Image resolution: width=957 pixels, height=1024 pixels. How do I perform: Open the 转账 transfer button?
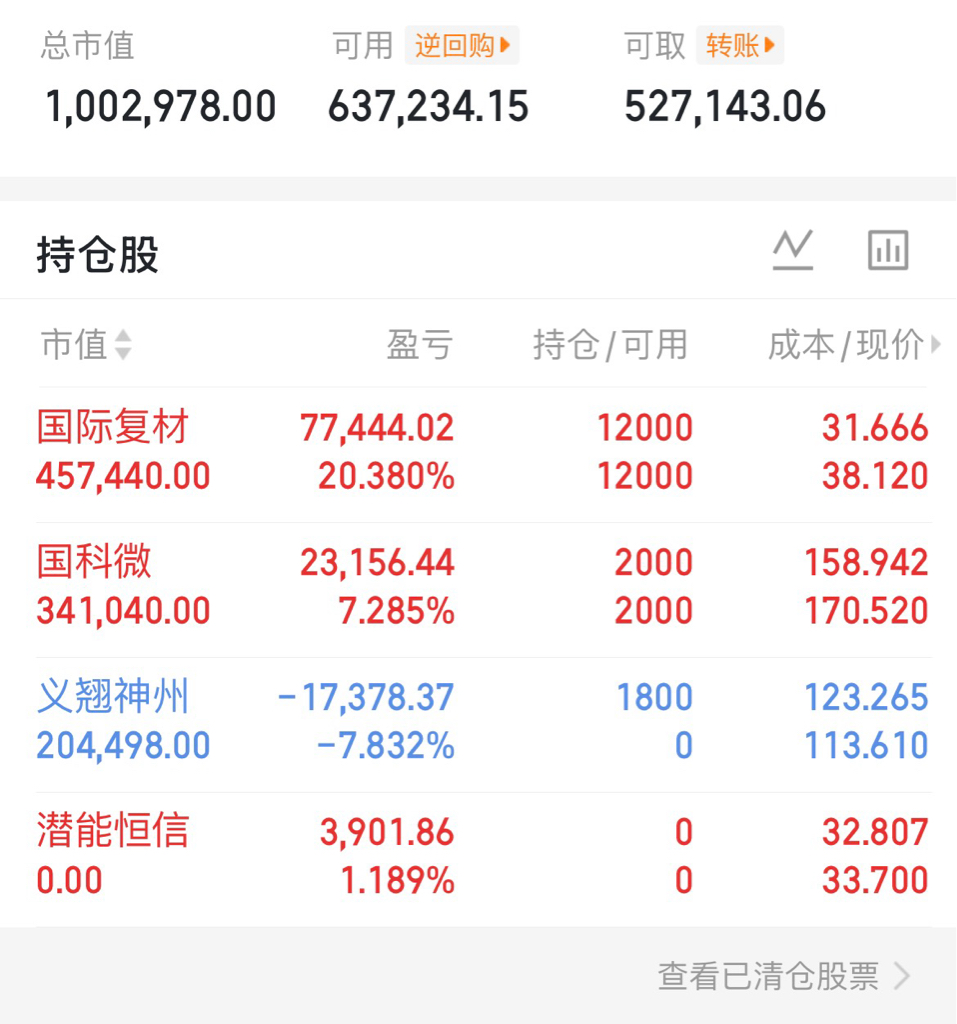739,45
